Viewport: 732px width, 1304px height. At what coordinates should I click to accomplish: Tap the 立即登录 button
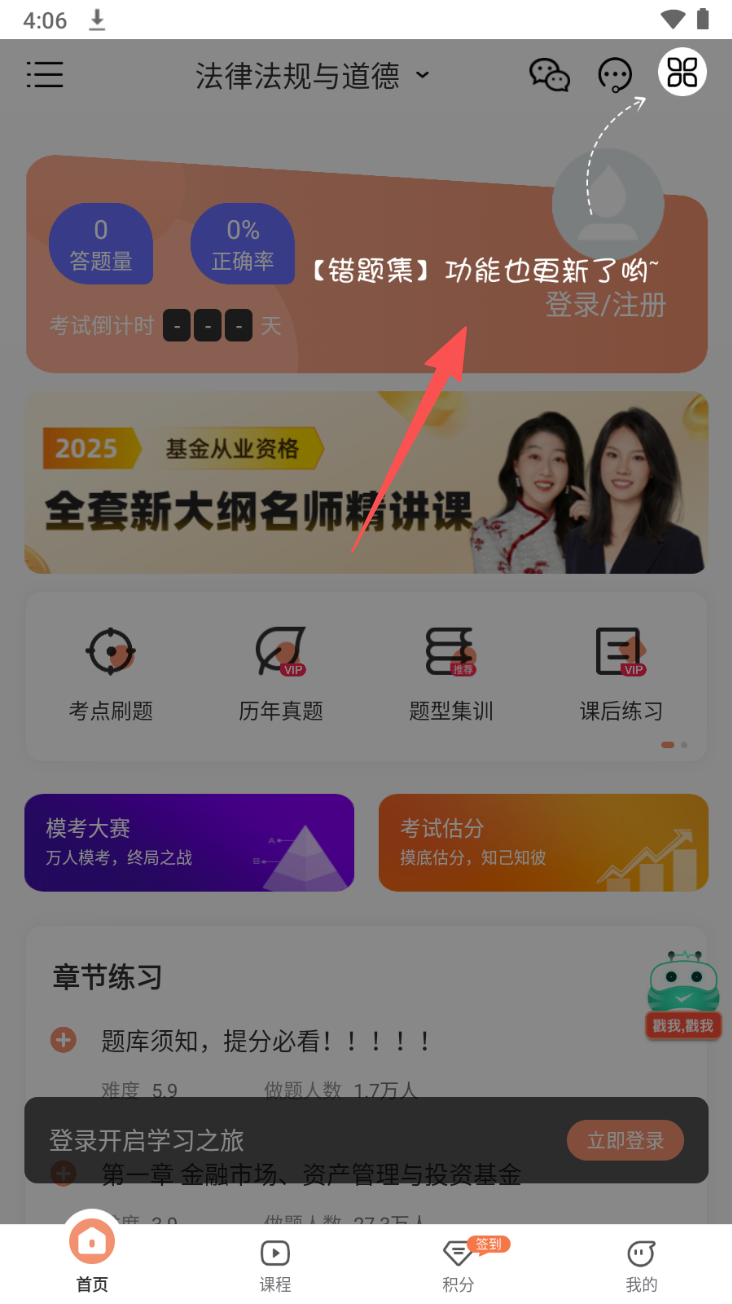coord(625,1140)
